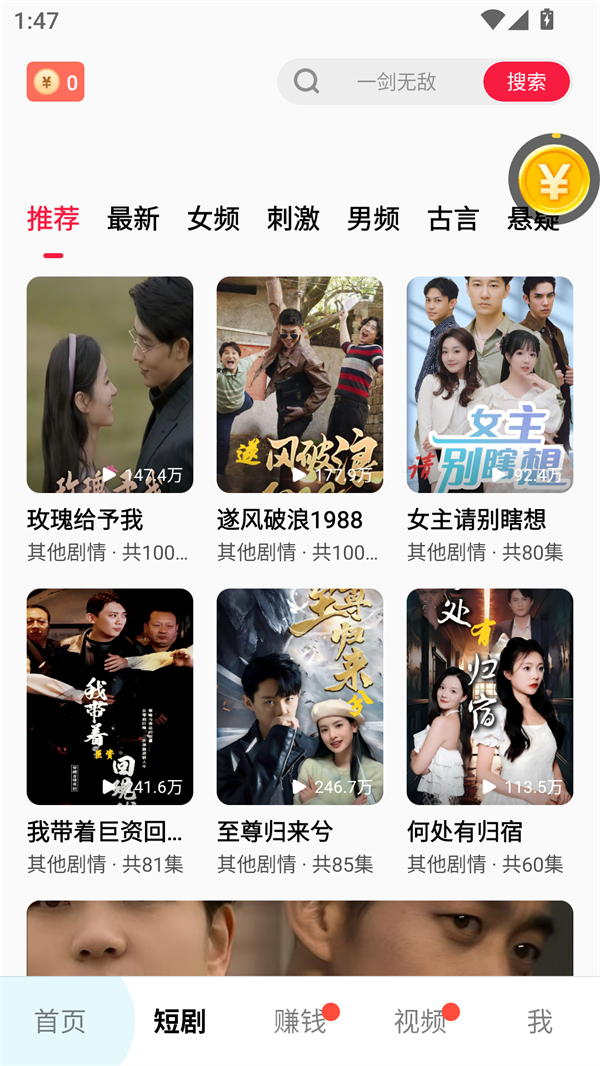600x1066 pixels.
Task: Open the 古言 category tab
Action: pos(453,219)
